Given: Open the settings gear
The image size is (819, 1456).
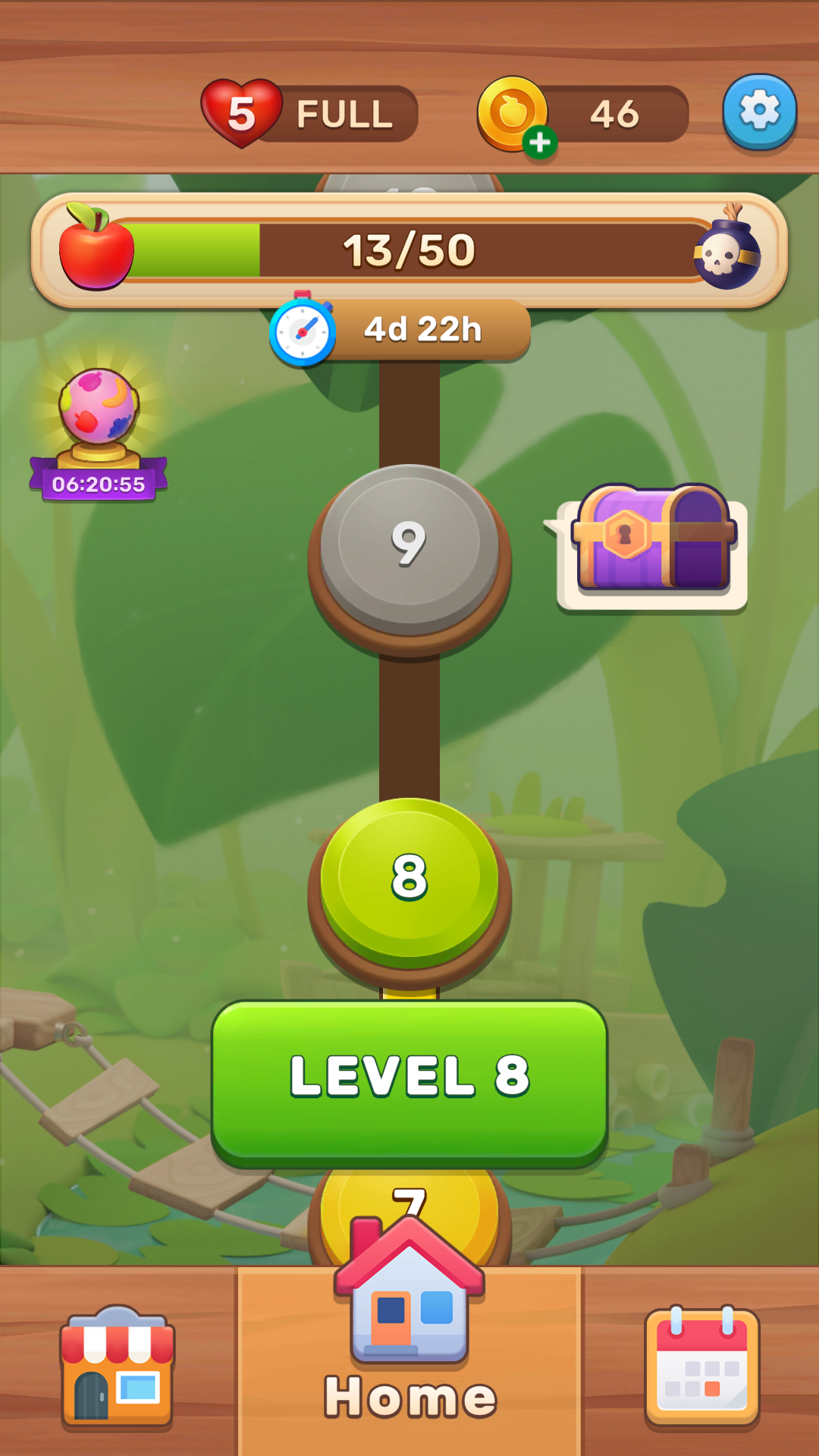Looking at the screenshot, I should point(759,111).
